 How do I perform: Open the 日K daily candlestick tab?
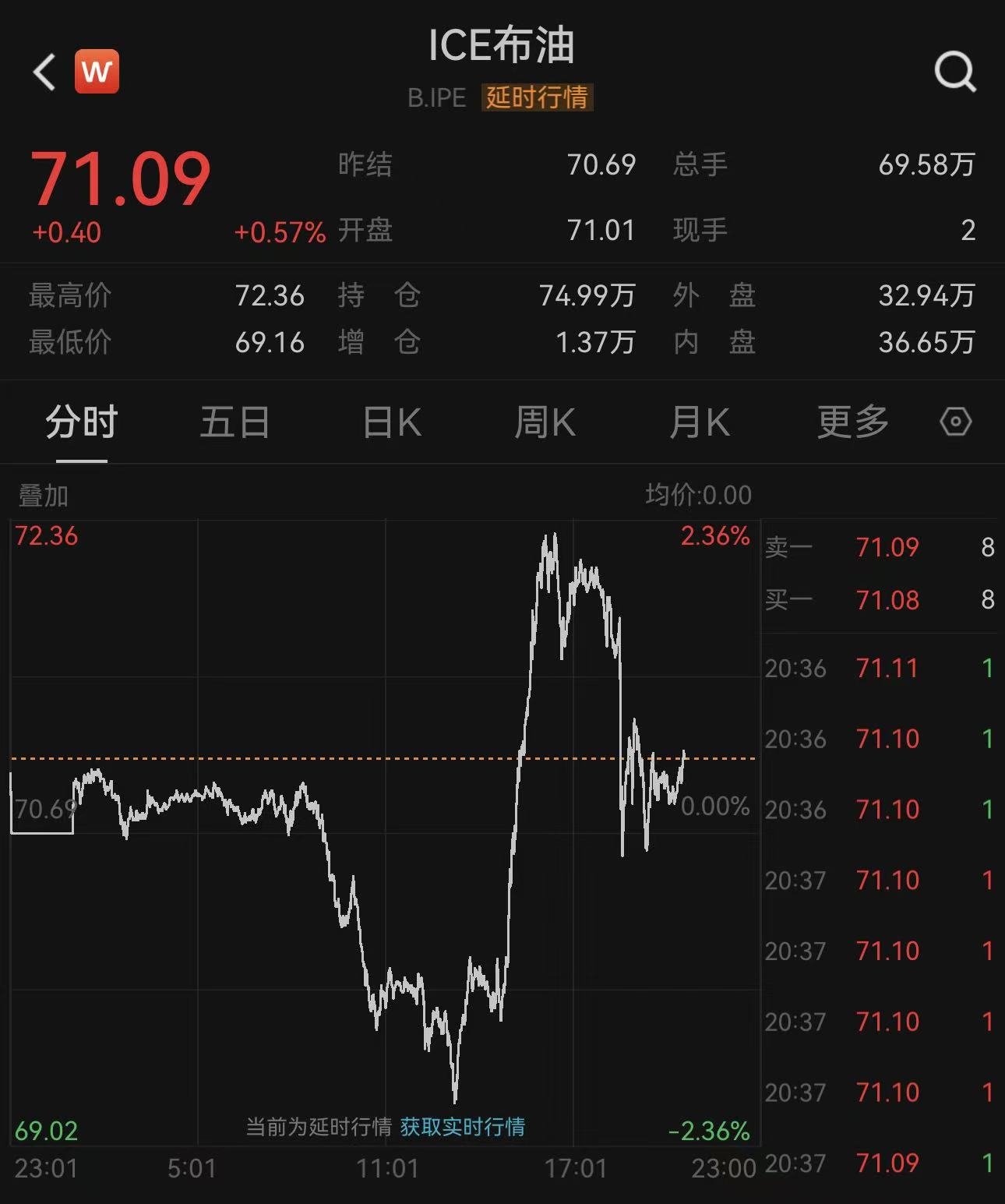coord(390,422)
